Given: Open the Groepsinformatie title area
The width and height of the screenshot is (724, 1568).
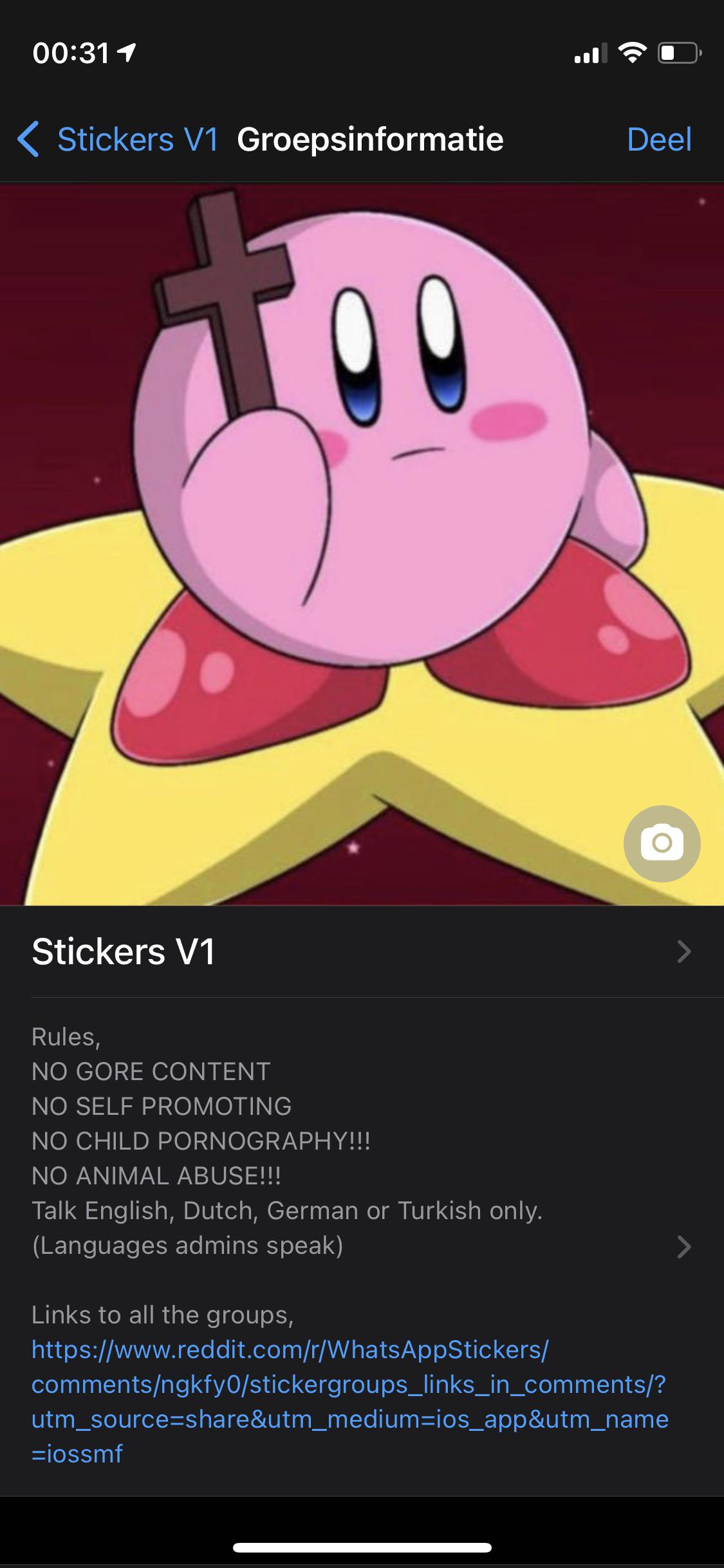Looking at the screenshot, I should point(371,139).
